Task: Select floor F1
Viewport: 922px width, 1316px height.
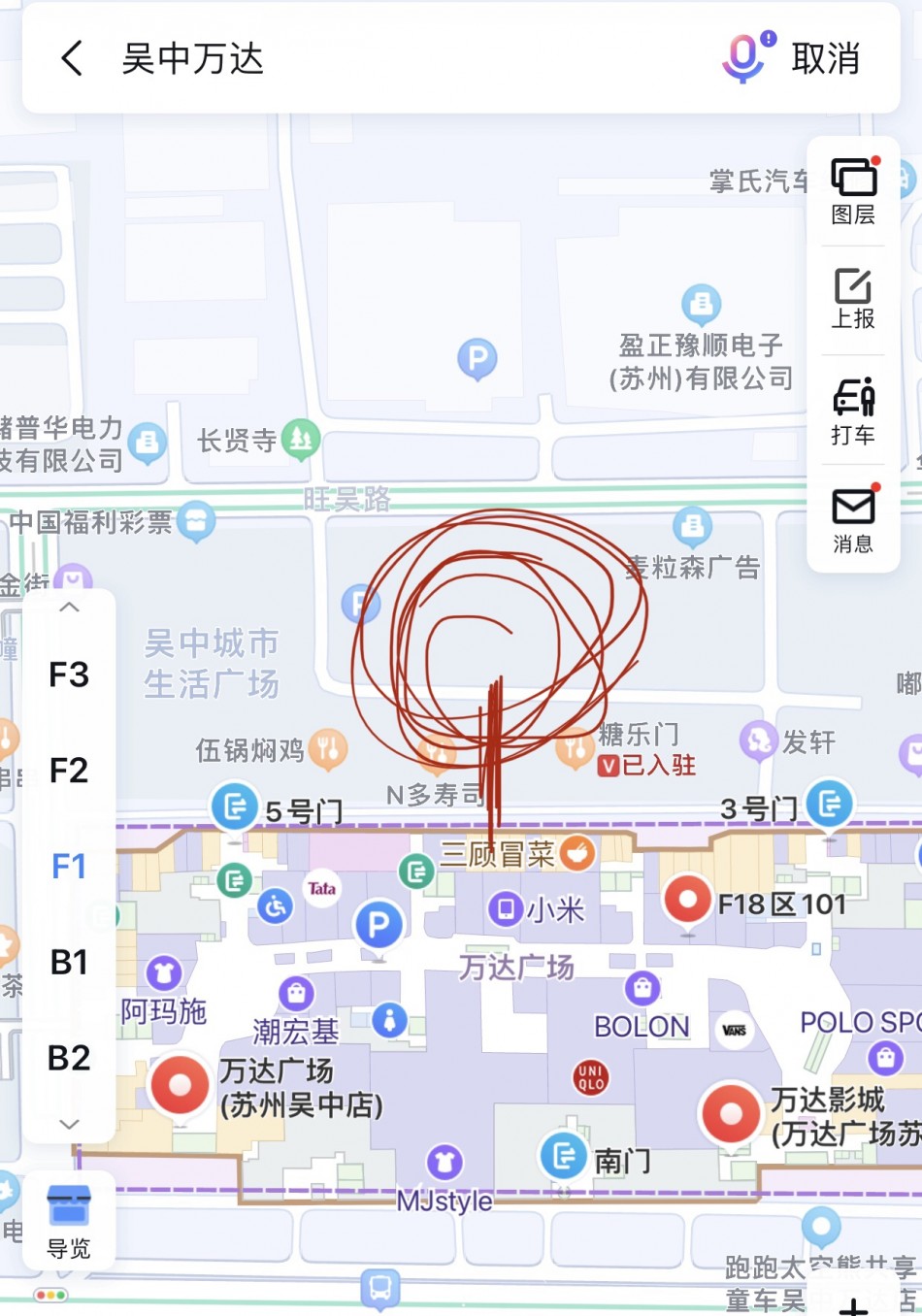Action: 69,866
